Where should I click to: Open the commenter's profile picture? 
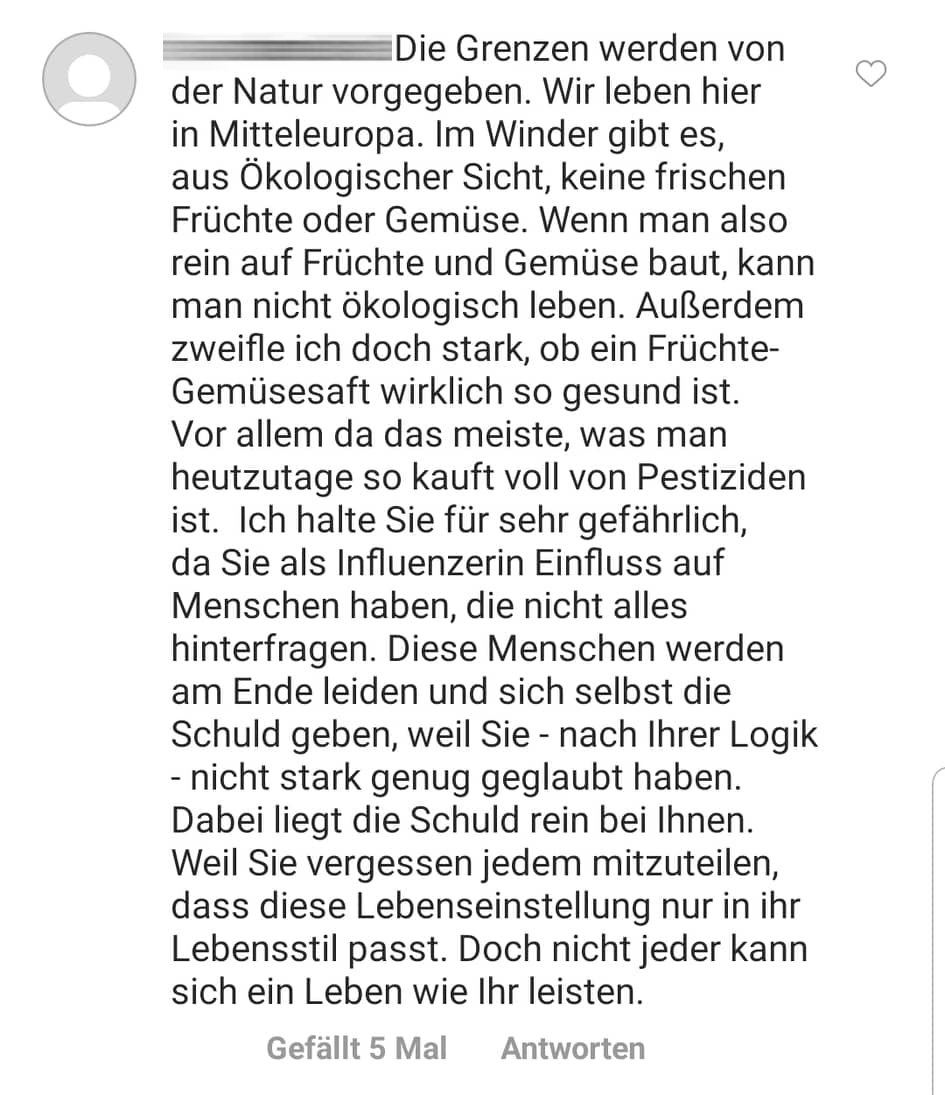(89, 79)
